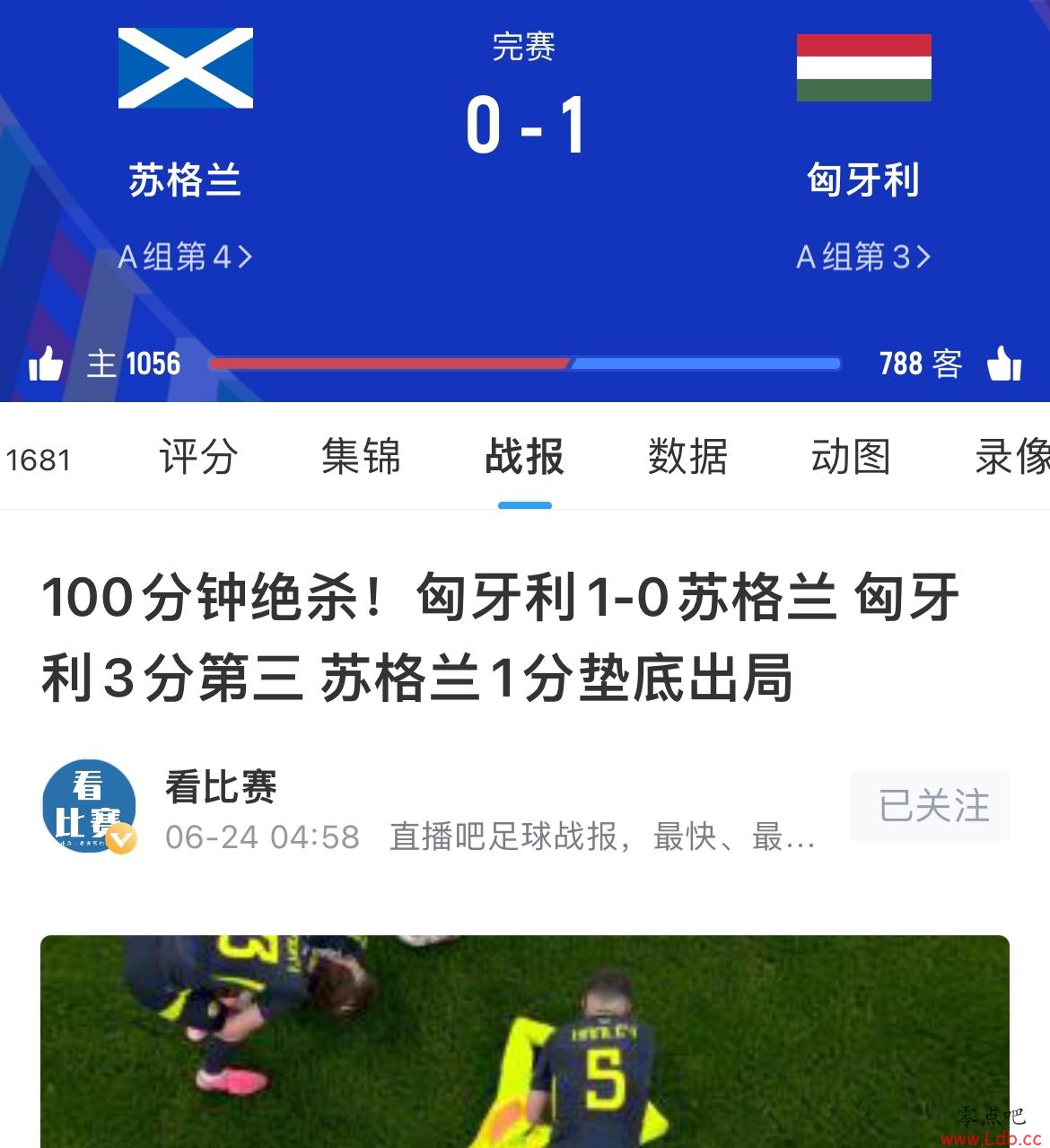1050x1148 pixels.
Task: Open the 动图 GIFs tab
Action: coord(851,457)
